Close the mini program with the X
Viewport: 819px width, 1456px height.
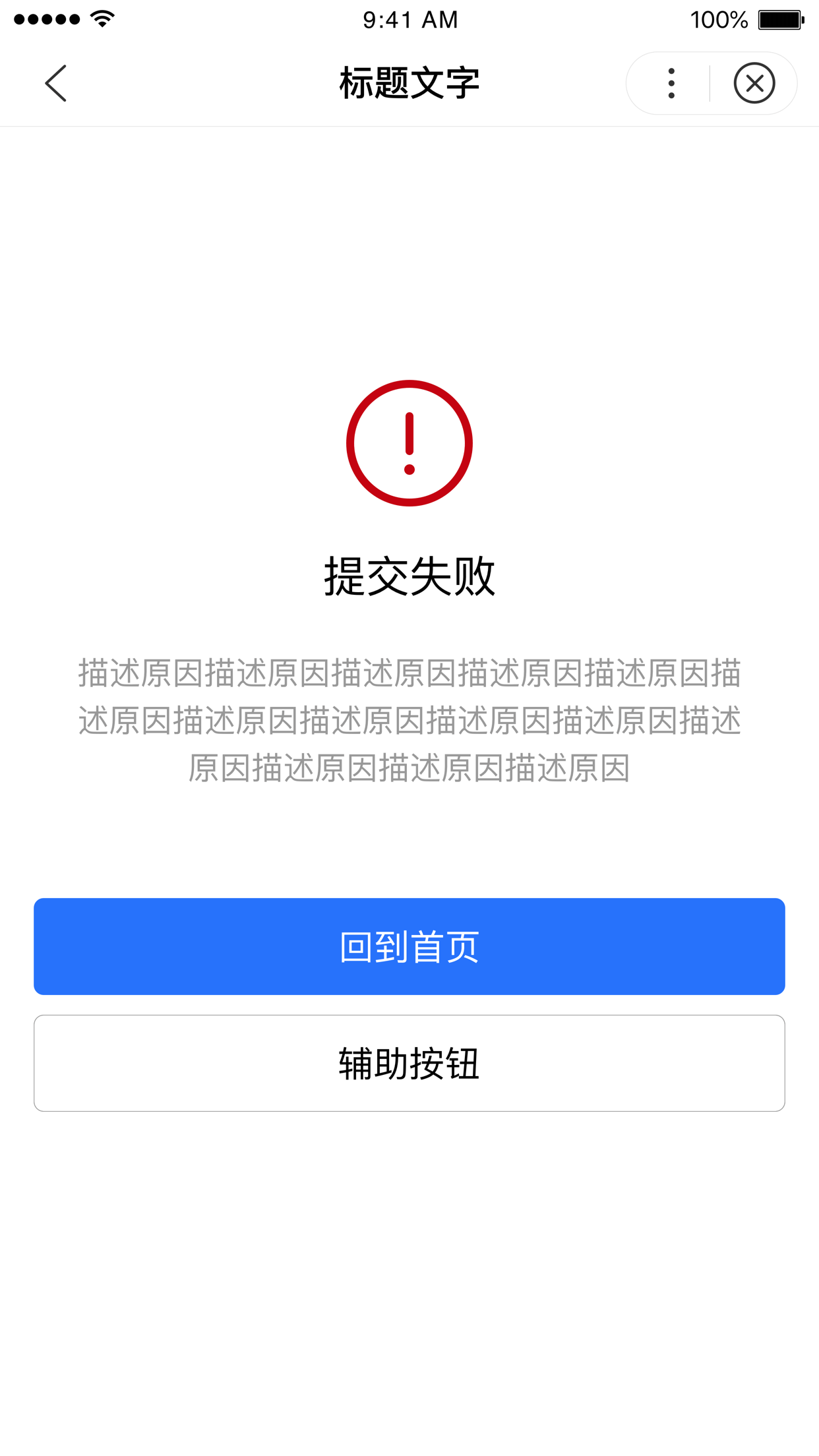tap(754, 83)
